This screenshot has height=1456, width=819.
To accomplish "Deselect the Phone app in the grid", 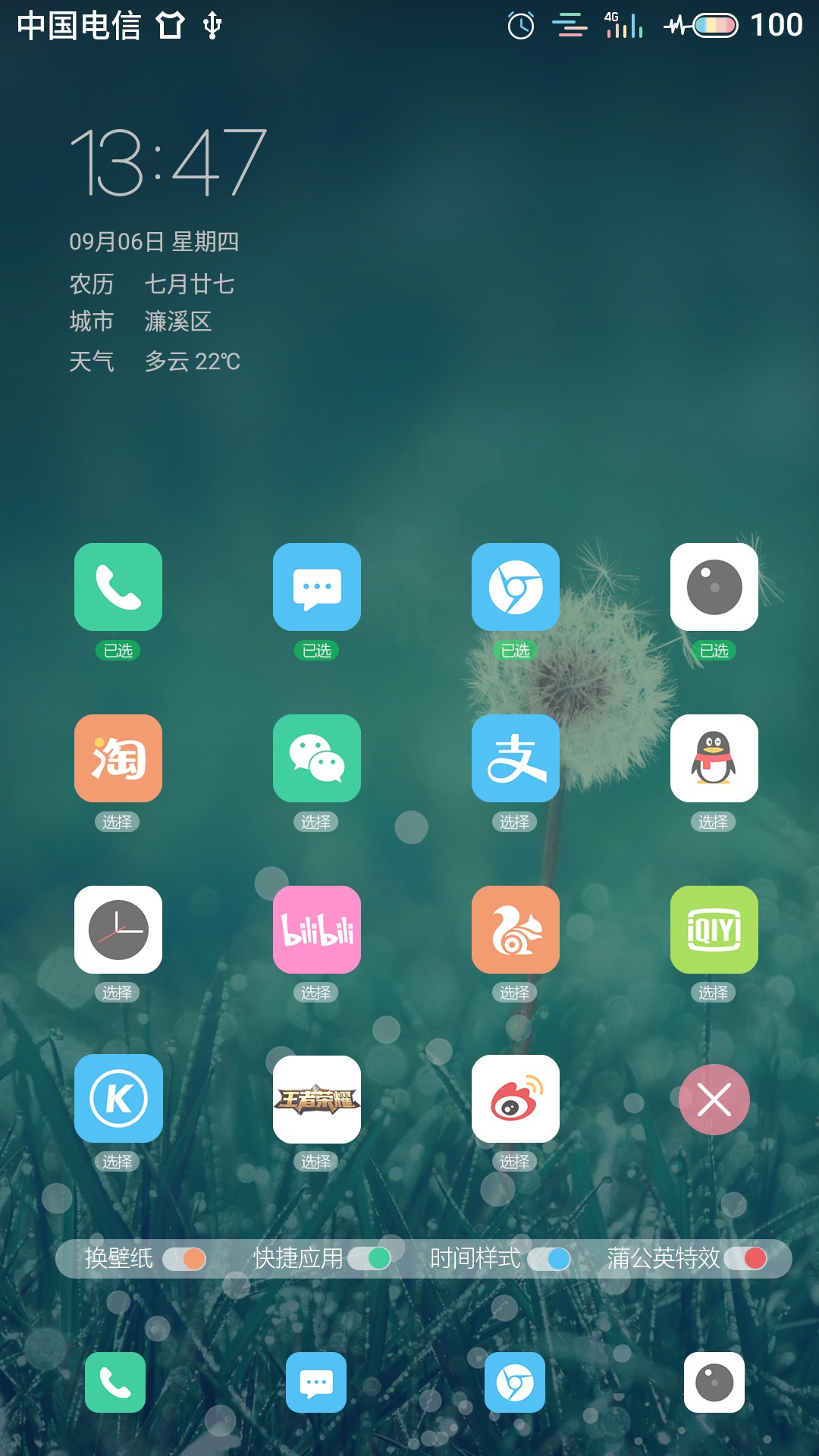I will (x=118, y=587).
